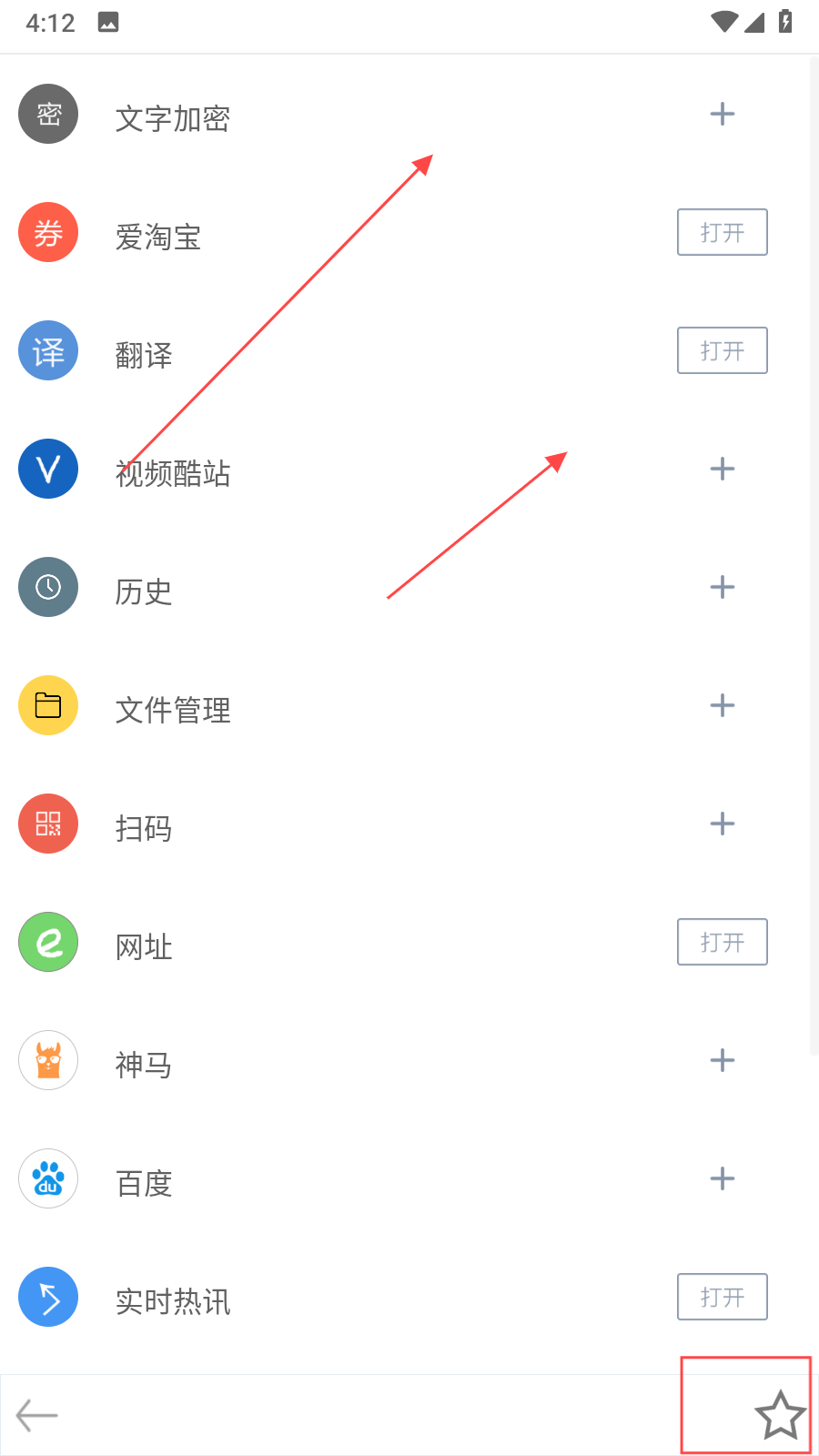
Task: Open 翻译 with its 打开 button
Action: pos(723,351)
